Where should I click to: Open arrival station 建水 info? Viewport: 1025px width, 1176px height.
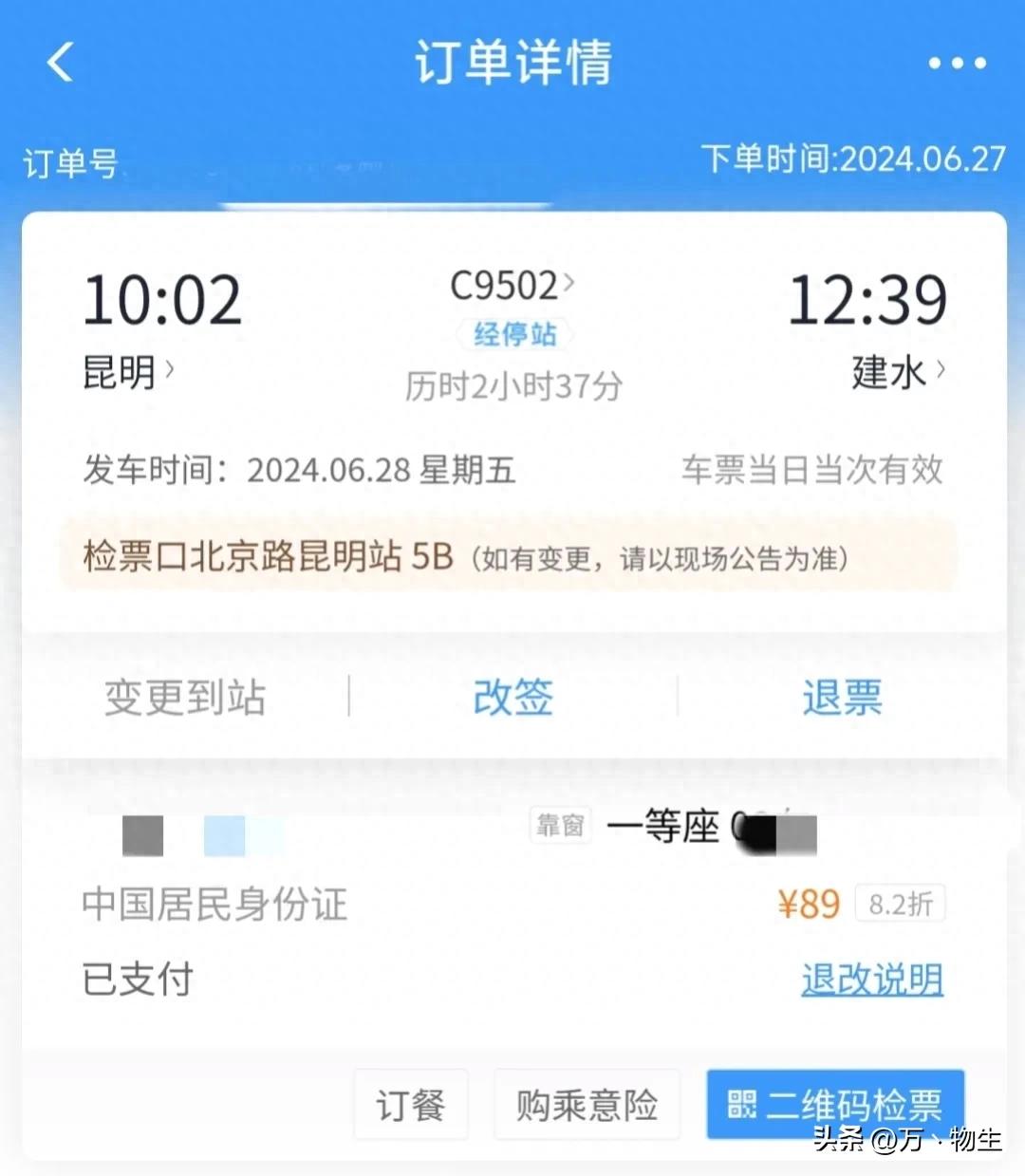point(897,370)
